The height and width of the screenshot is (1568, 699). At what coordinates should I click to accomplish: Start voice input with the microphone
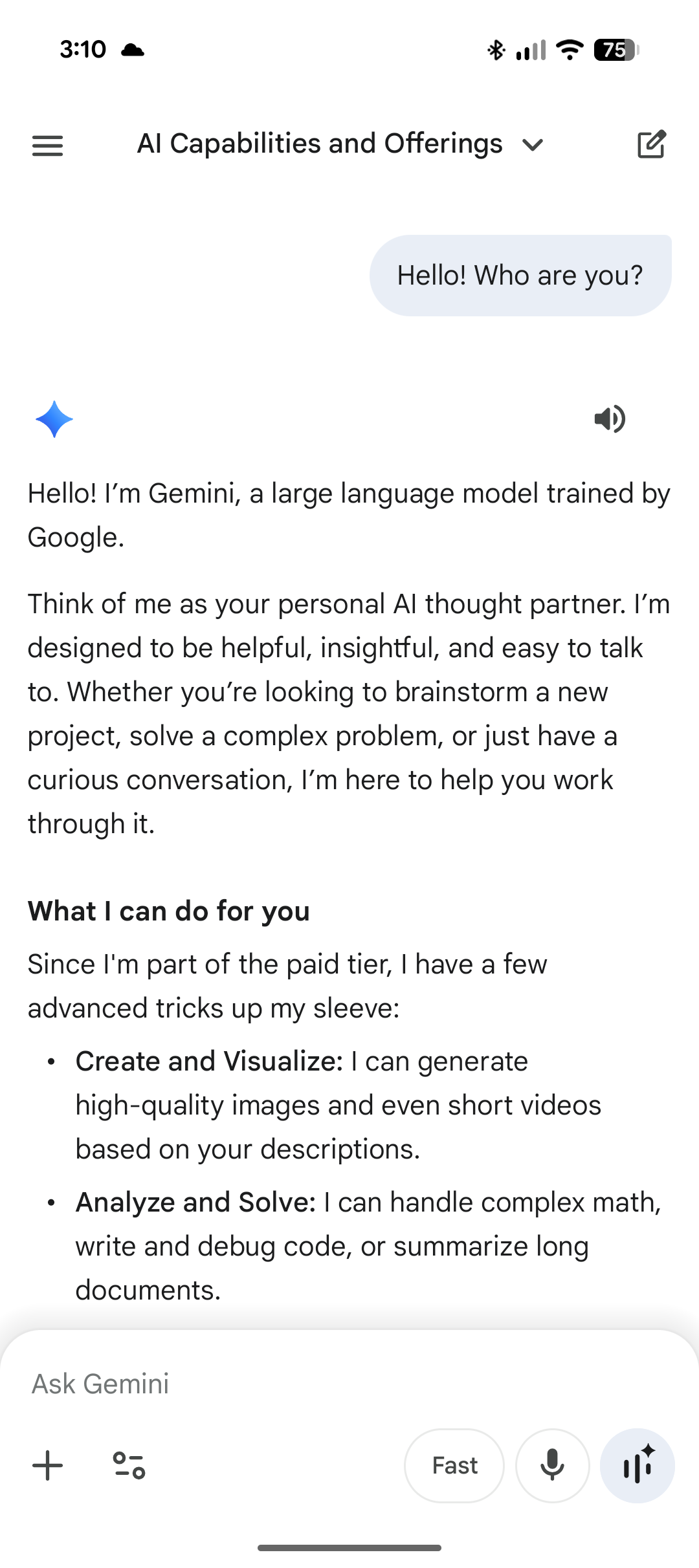[x=552, y=1466]
